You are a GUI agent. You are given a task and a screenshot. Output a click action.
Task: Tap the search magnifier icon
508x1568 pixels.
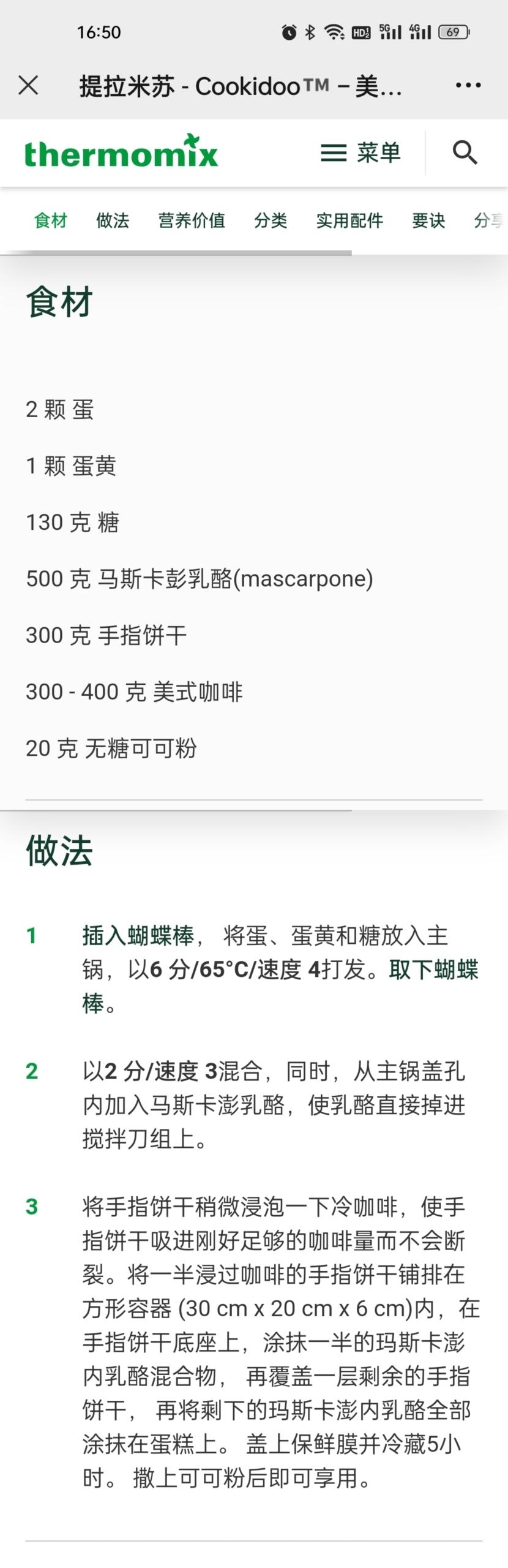465,153
